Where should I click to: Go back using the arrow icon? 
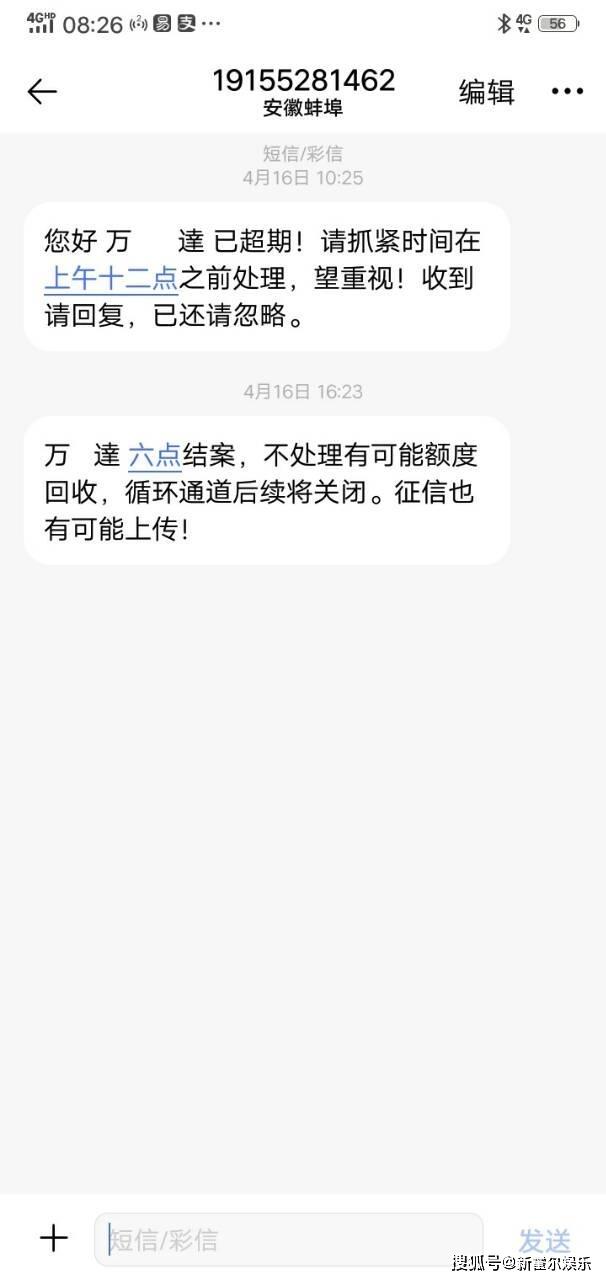42,92
